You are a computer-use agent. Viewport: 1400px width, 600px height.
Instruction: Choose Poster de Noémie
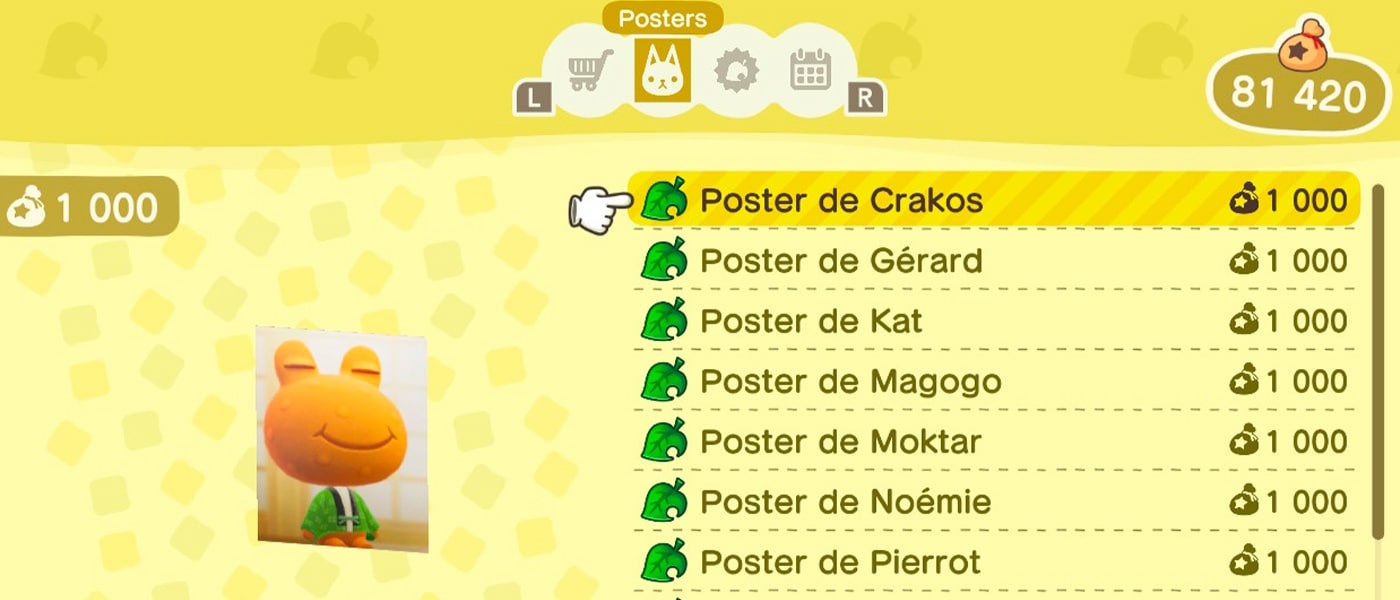[x=994, y=501]
